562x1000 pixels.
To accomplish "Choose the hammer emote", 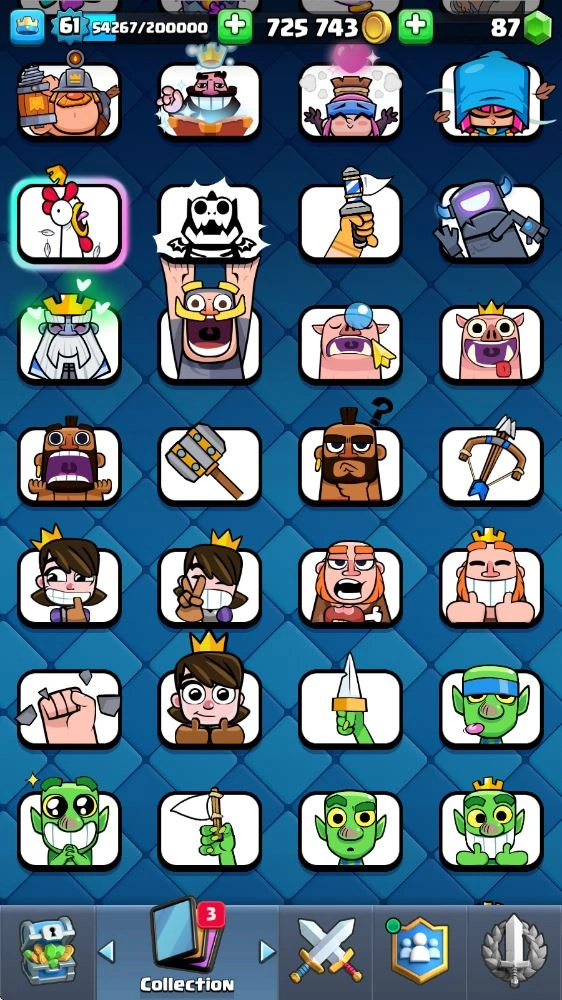I will 210,465.
